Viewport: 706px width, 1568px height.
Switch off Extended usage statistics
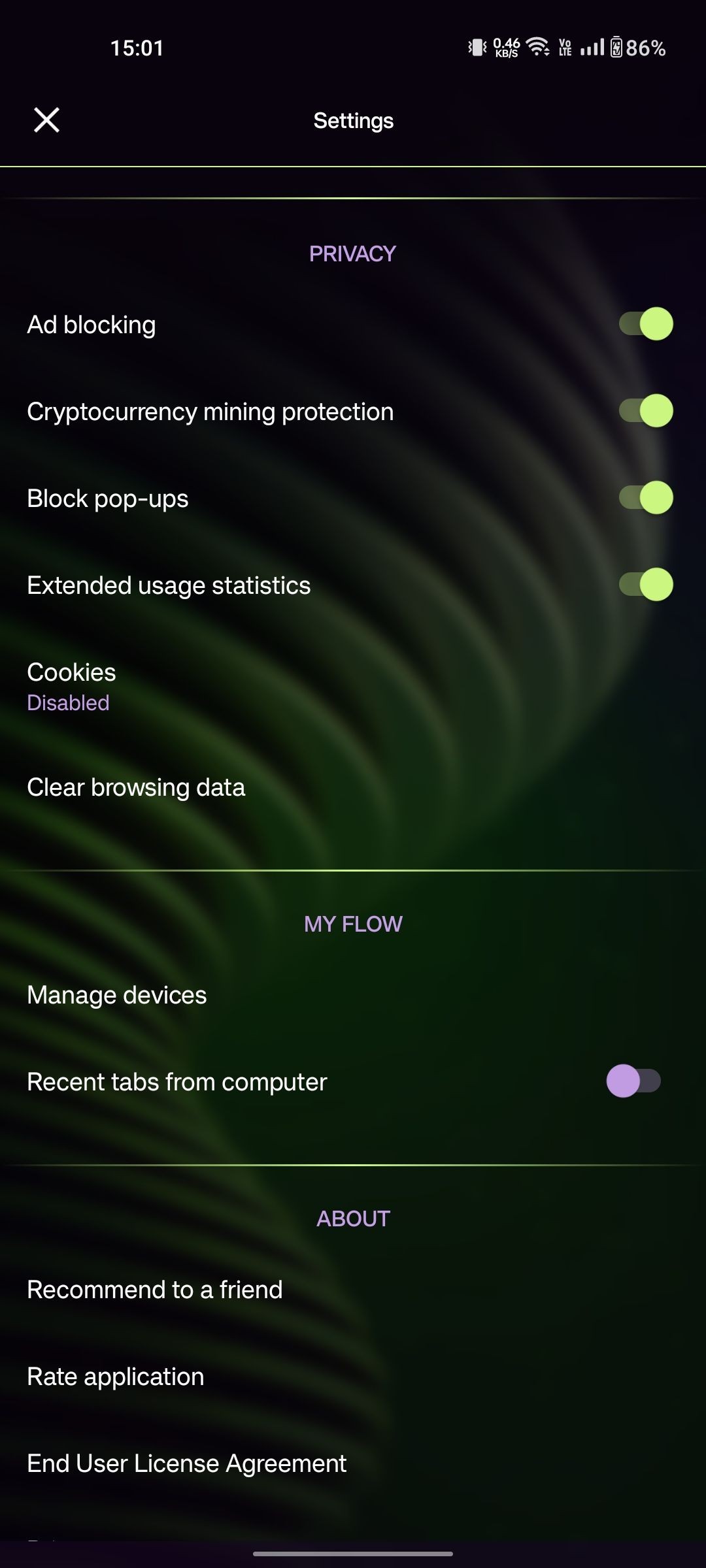(x=646, y=585)
